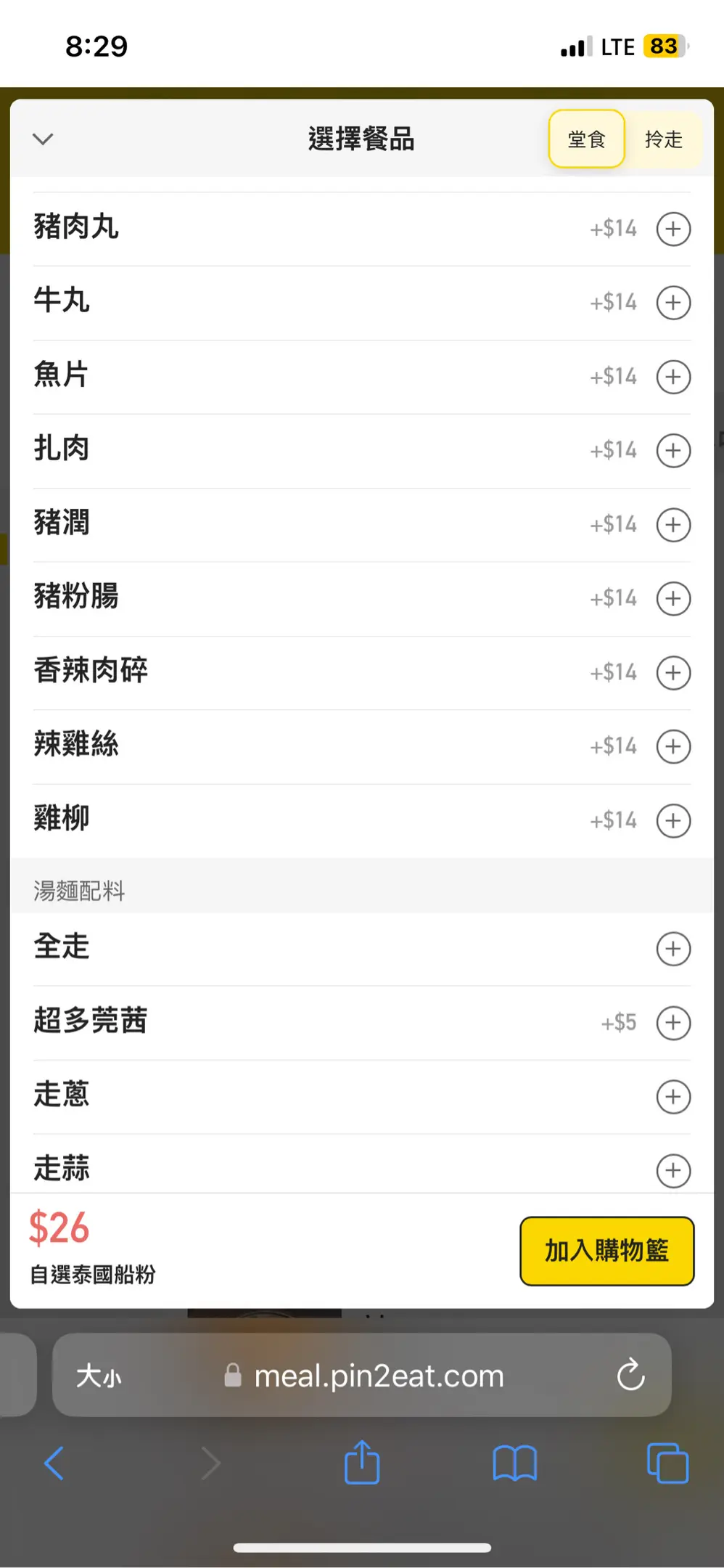The image size is (724, 1568).
Task: Add 香辣肉碎 topping
Action: 673,672
